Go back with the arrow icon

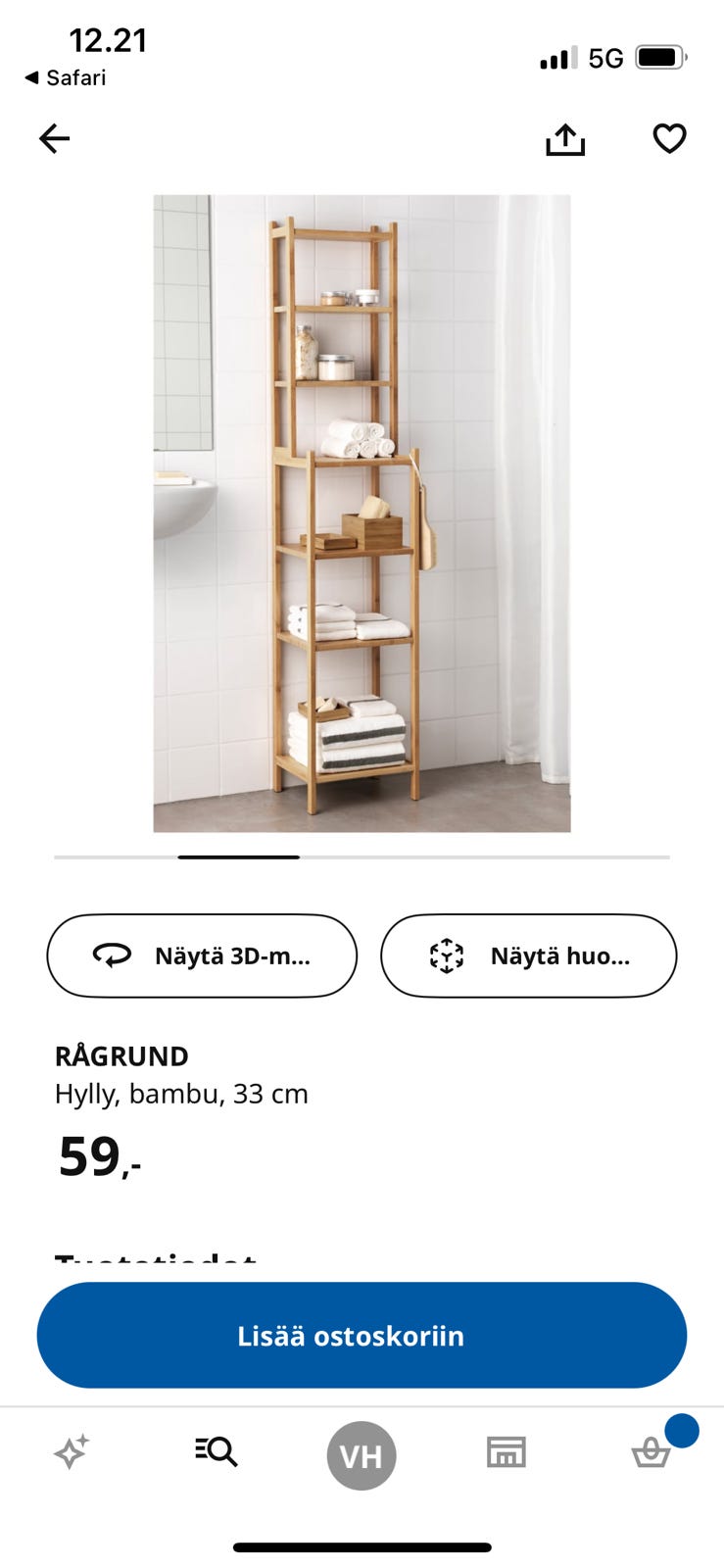click(55, 138)
